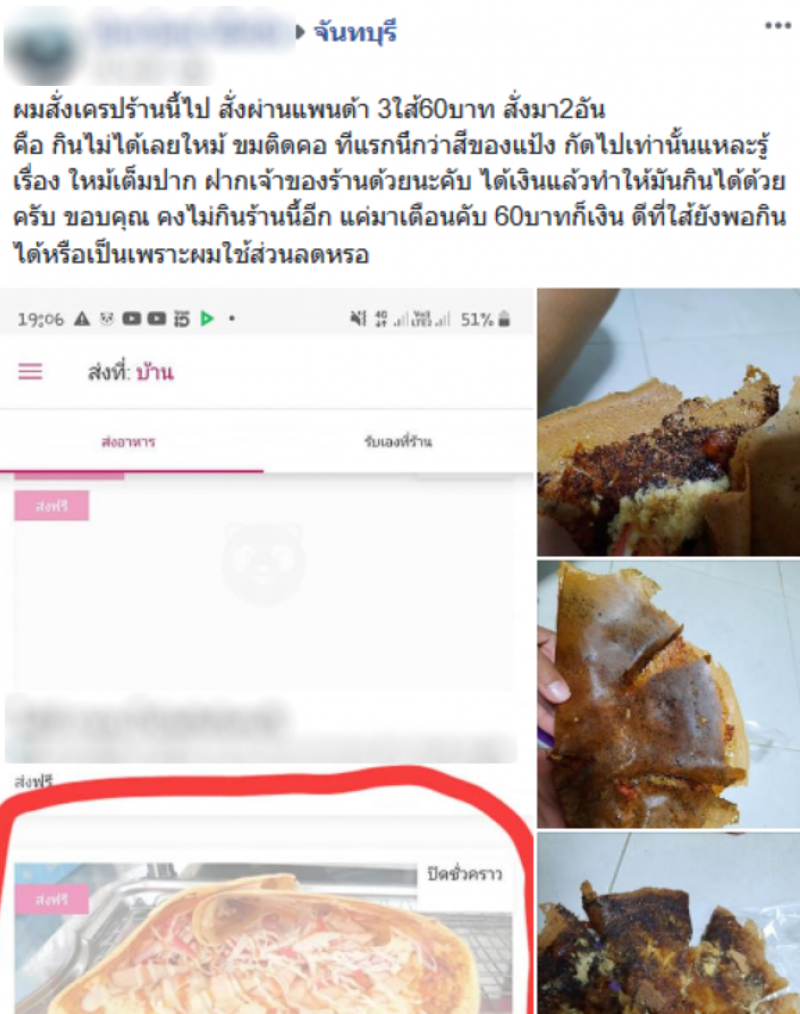The image size is (800, 1014).
Task: Open the post's three-dot options menu
Action: 777,26
